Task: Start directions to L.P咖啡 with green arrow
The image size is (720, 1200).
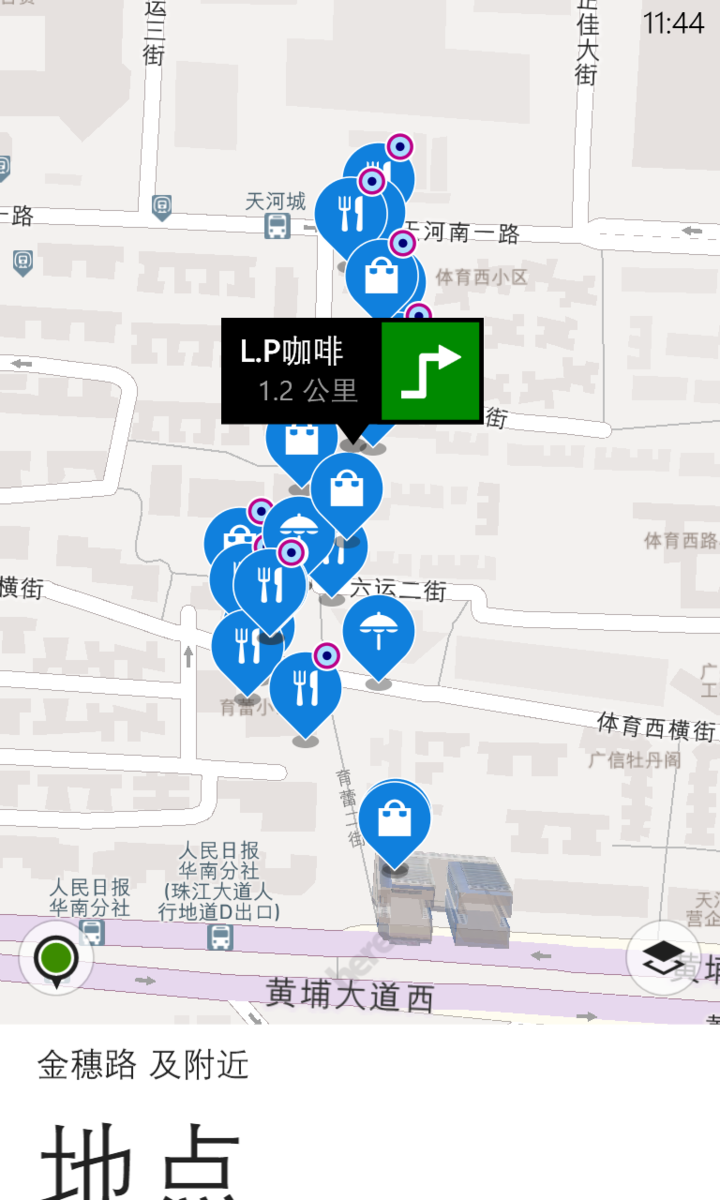Action: [431, 370]
